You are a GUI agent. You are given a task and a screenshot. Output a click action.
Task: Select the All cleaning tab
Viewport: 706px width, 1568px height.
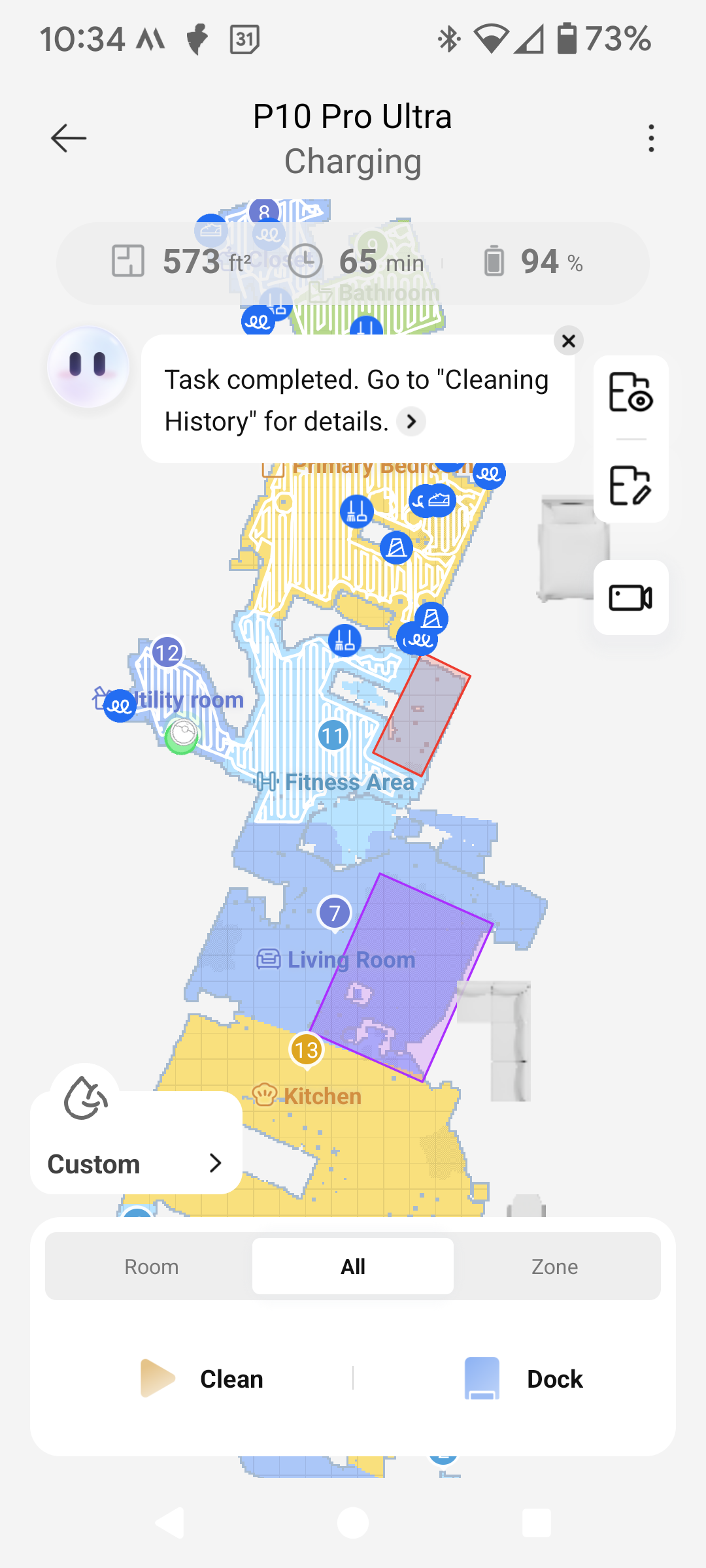pos(353,1266)
